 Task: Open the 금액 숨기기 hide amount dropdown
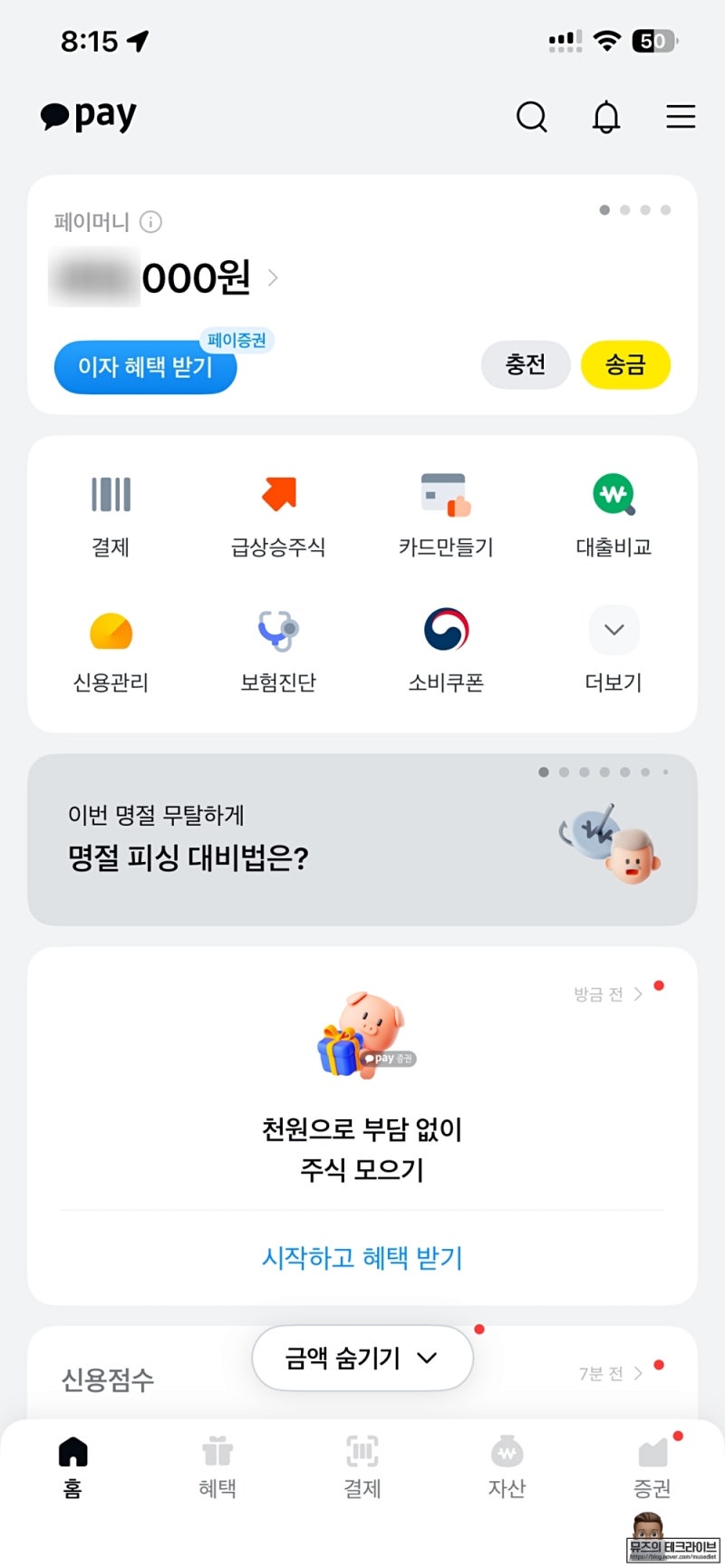pyautogui.click(x=362, y=1358)
